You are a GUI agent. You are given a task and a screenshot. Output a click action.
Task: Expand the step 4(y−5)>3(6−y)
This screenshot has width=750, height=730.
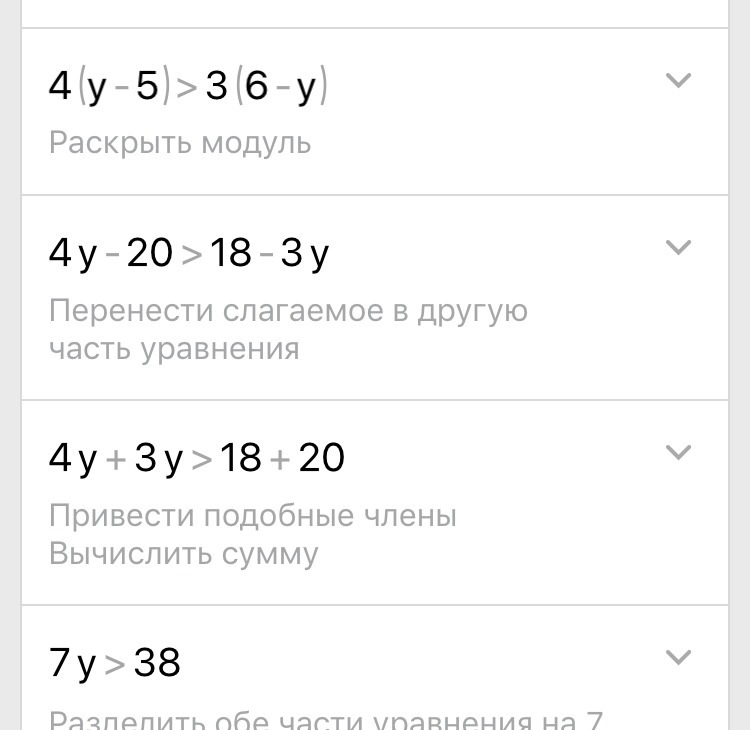pos(678,80)
